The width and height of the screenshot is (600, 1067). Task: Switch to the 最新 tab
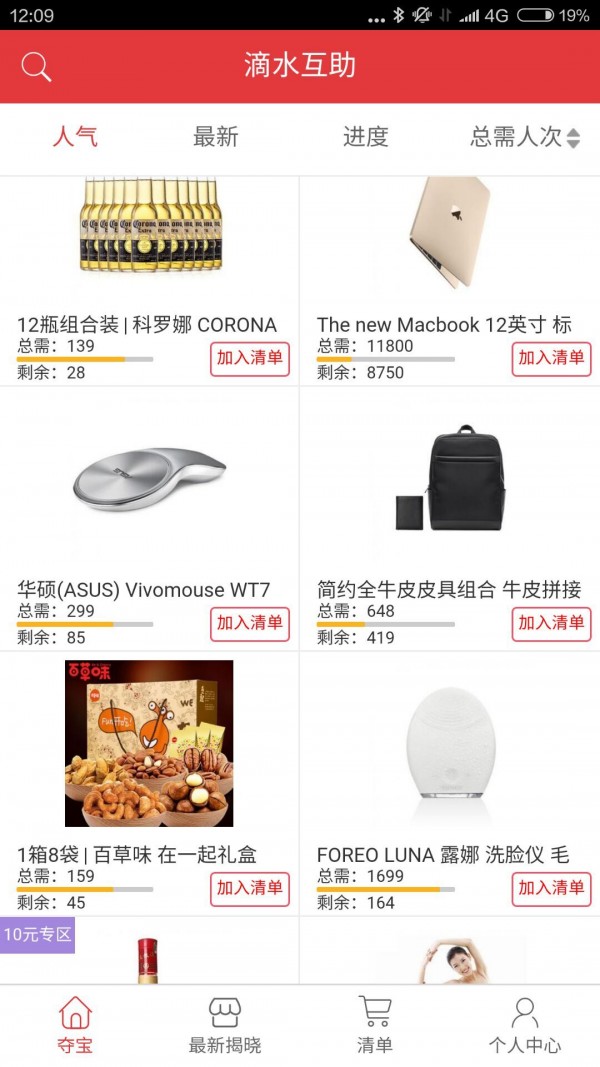[216, 137]
